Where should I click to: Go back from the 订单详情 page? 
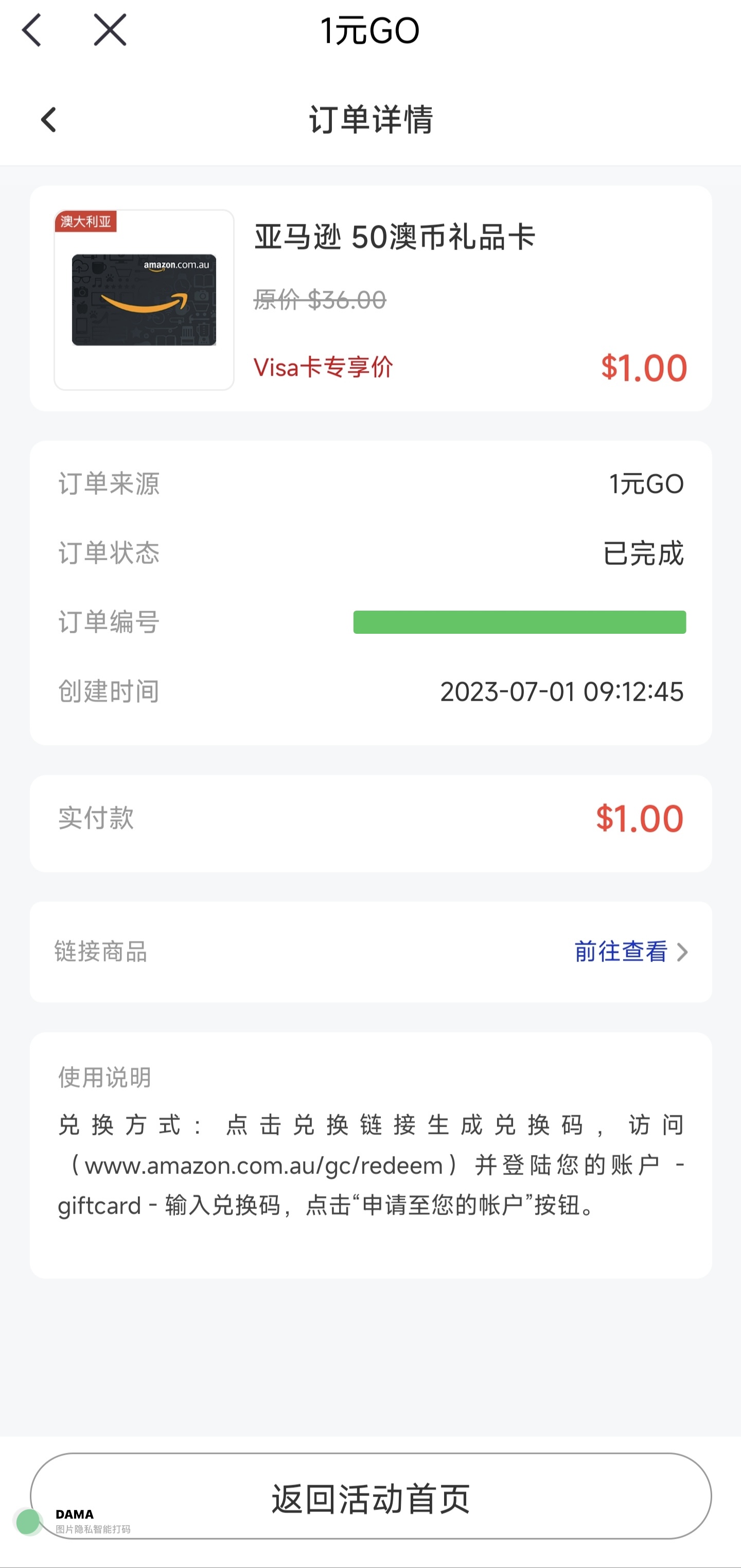click(x=49, y=119)
